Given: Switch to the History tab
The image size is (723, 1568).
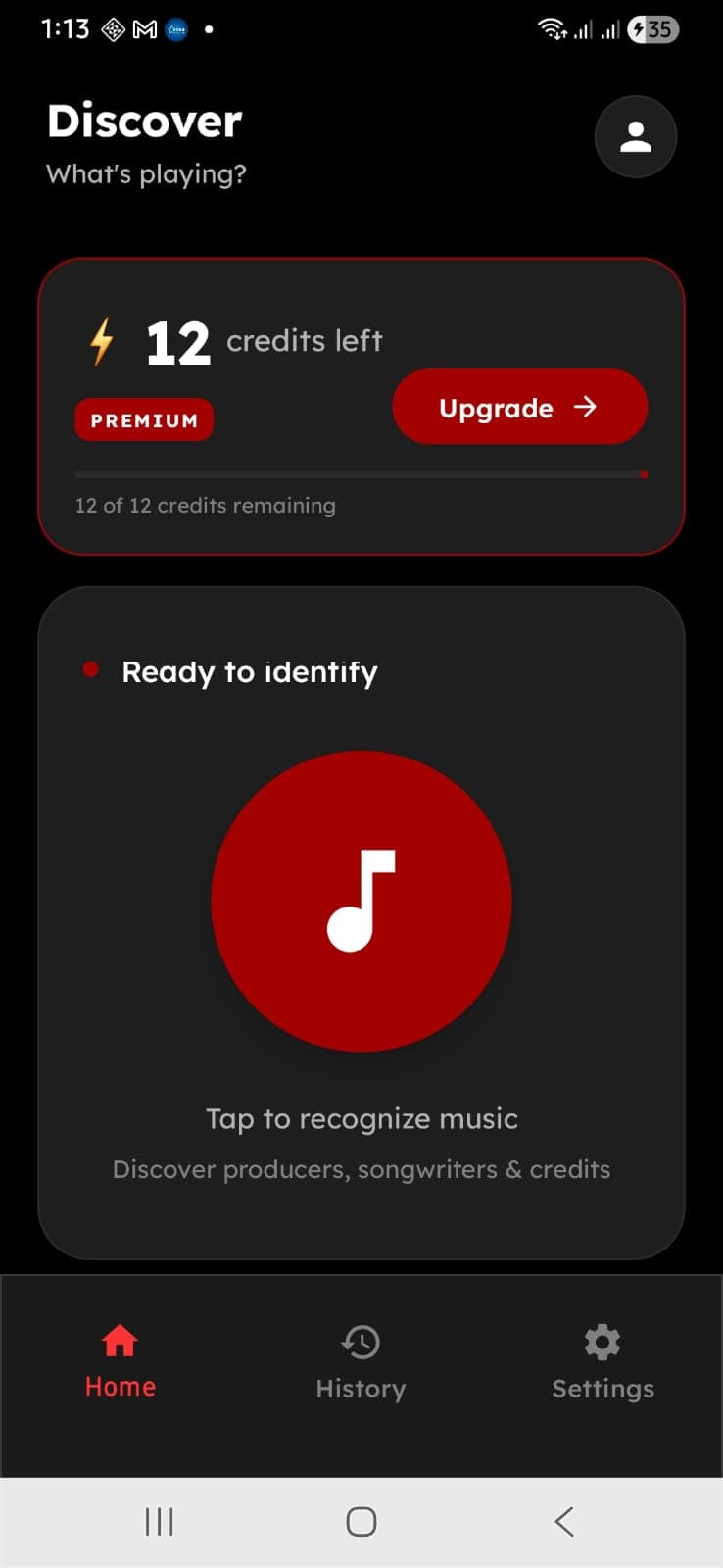Looking at the screenshot, I should pos(361,1362).
